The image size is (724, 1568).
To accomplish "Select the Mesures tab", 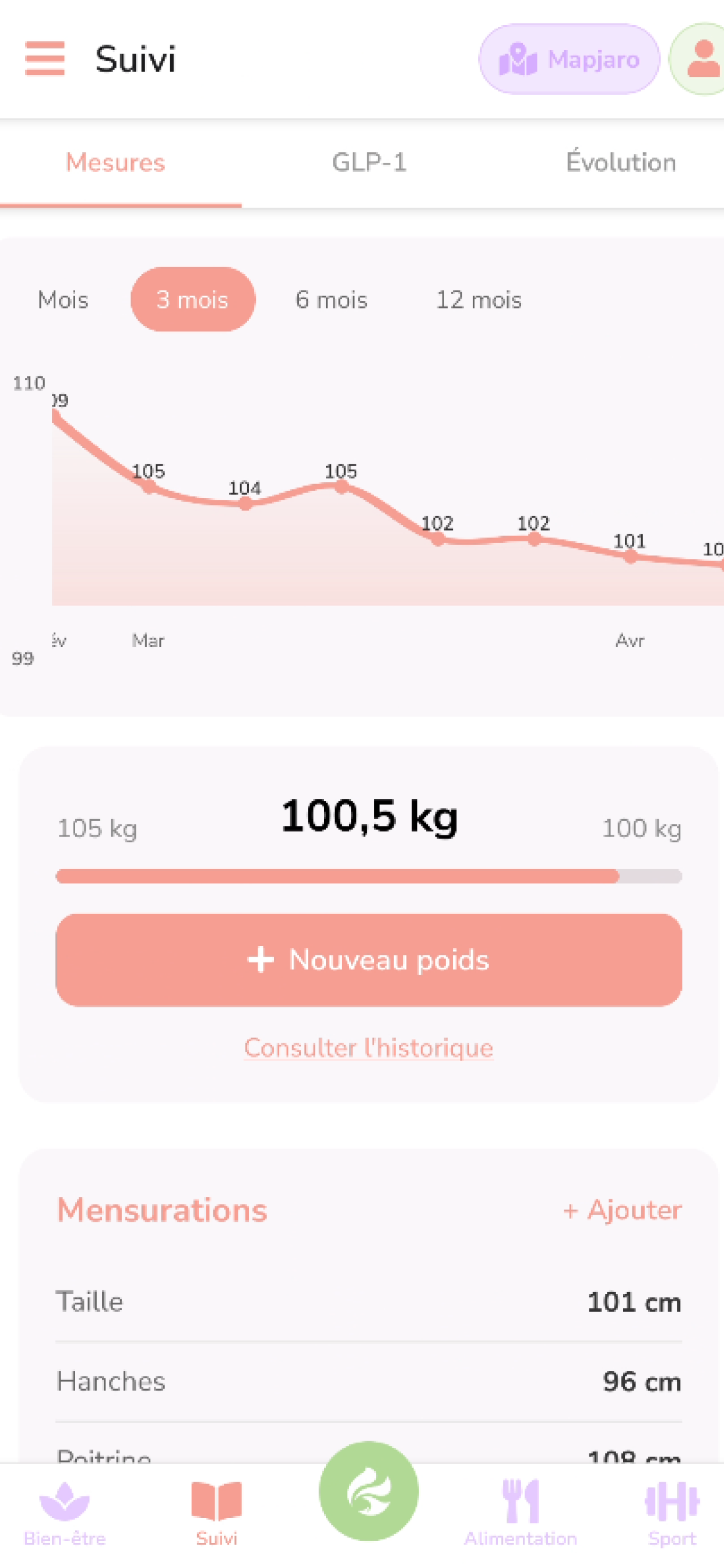I will 115,163.
